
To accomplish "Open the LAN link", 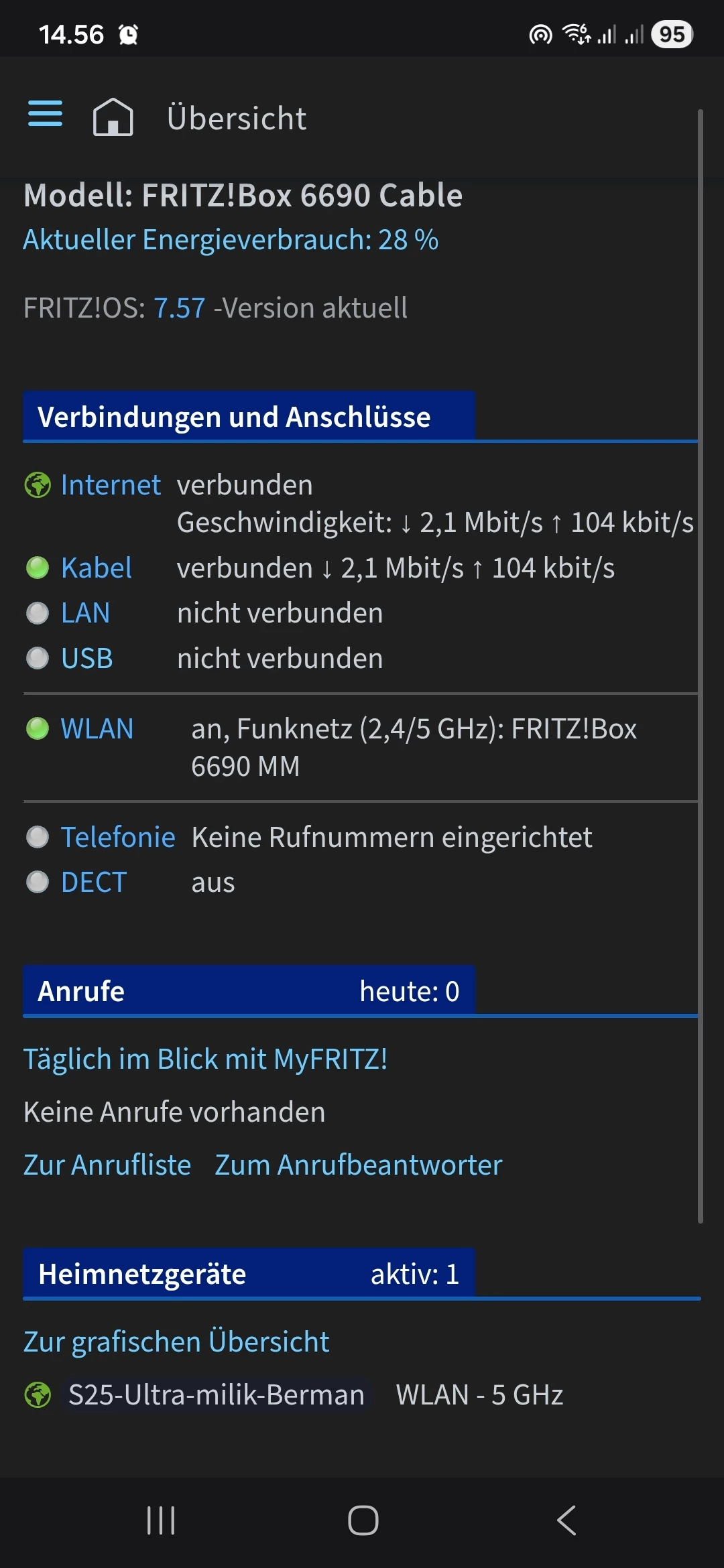I will pyautogui.click(x=85, y=613).
